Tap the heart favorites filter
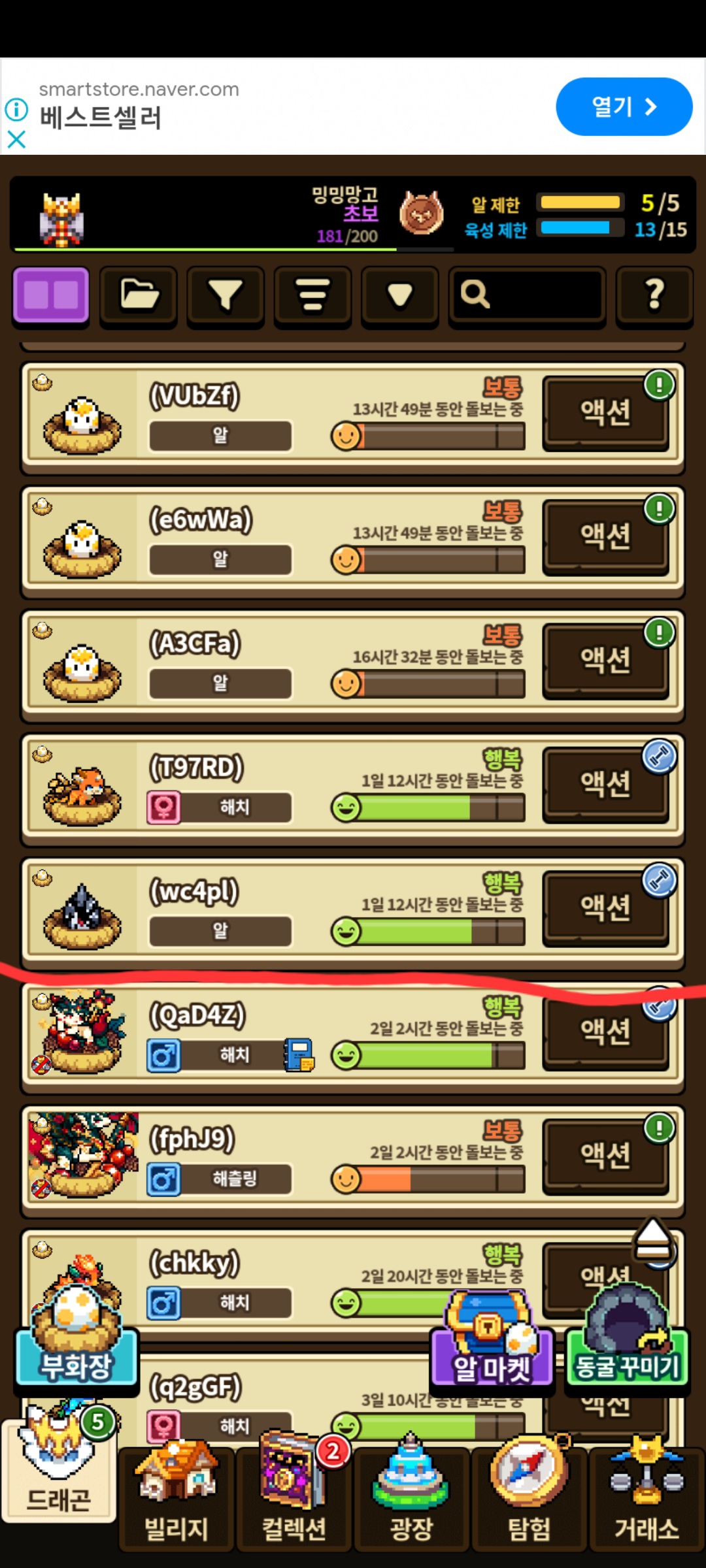Viewport: 706px width, 1568px height. pyautogui.click(x=399, y=295)
